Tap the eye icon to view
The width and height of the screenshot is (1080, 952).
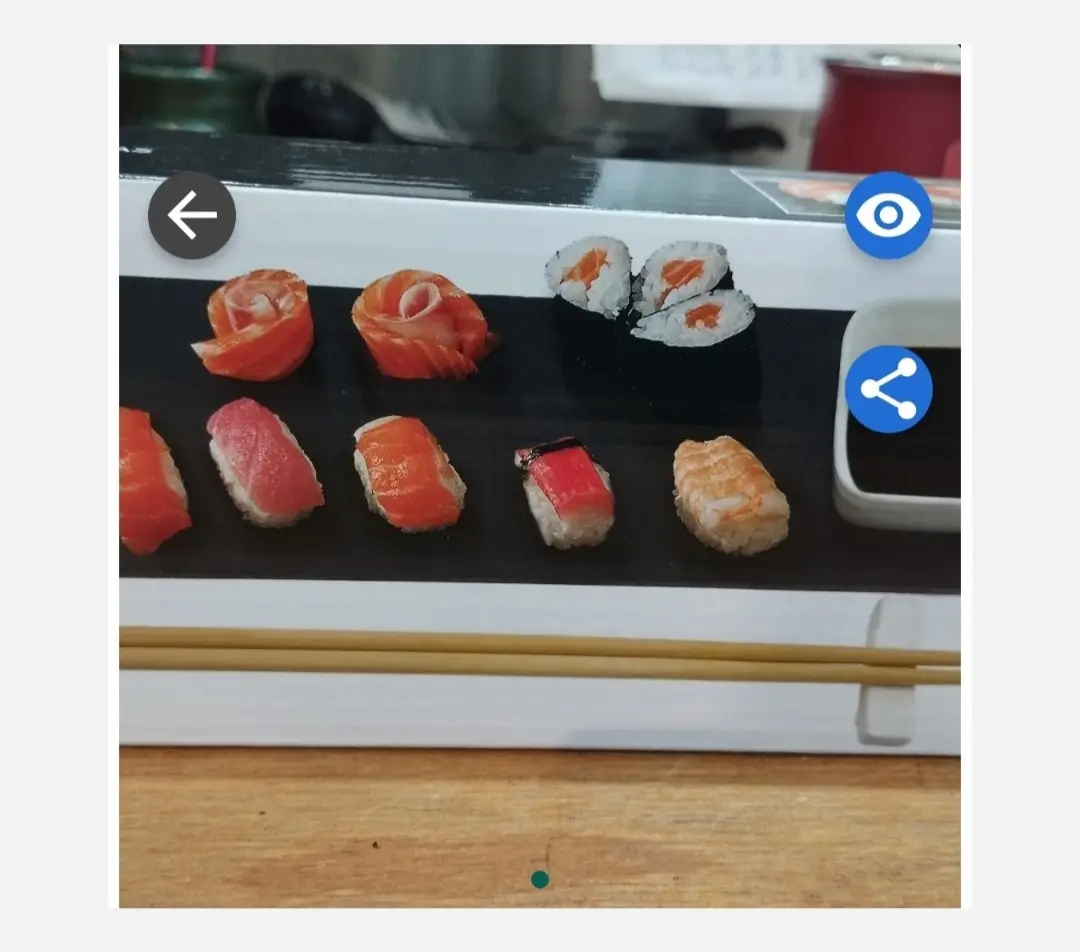click(x=888, y=215)
